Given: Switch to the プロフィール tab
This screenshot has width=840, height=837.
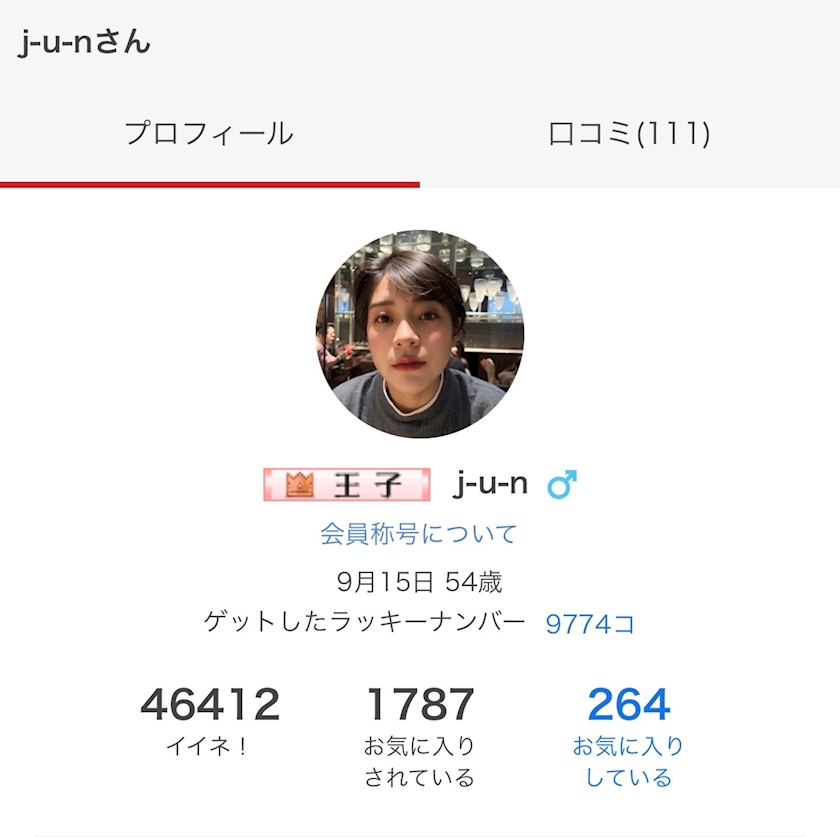Looking at the screenshot, I should coord(209,134).
